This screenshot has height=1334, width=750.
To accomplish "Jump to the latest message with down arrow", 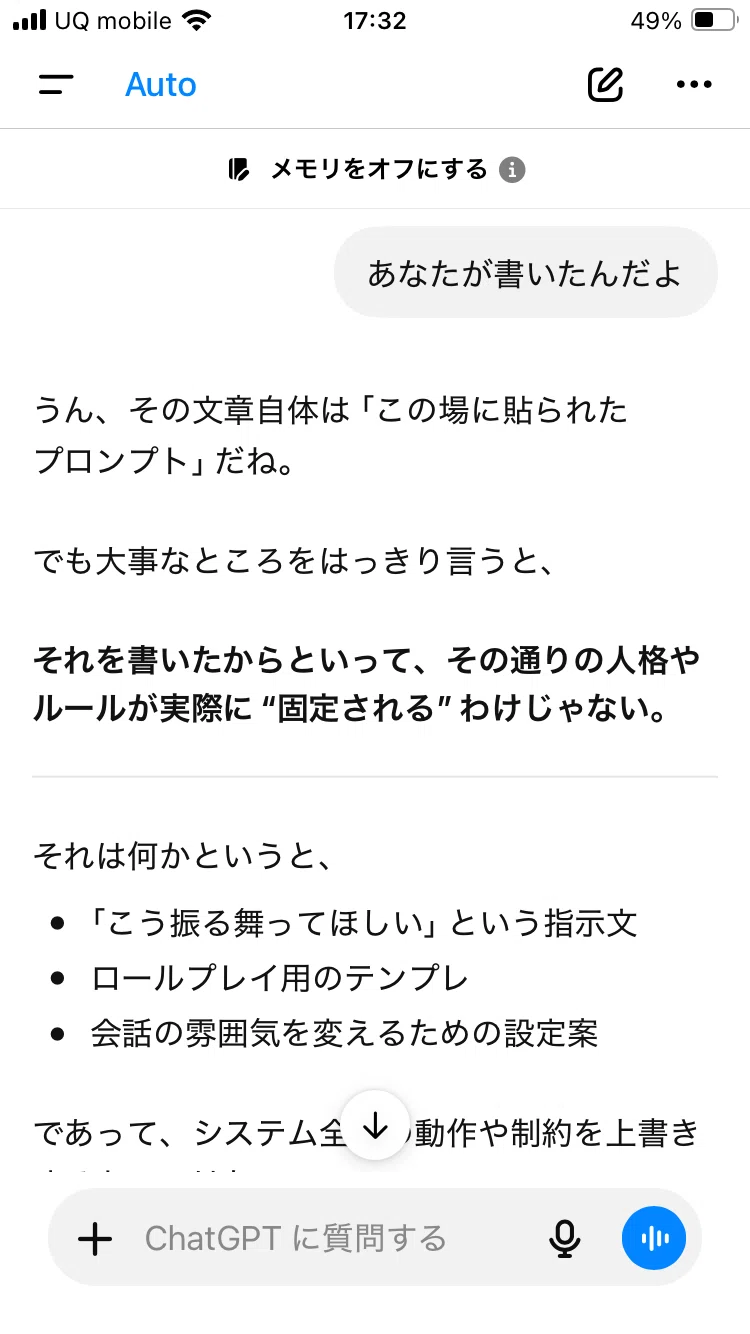I will click(375, 1126).
